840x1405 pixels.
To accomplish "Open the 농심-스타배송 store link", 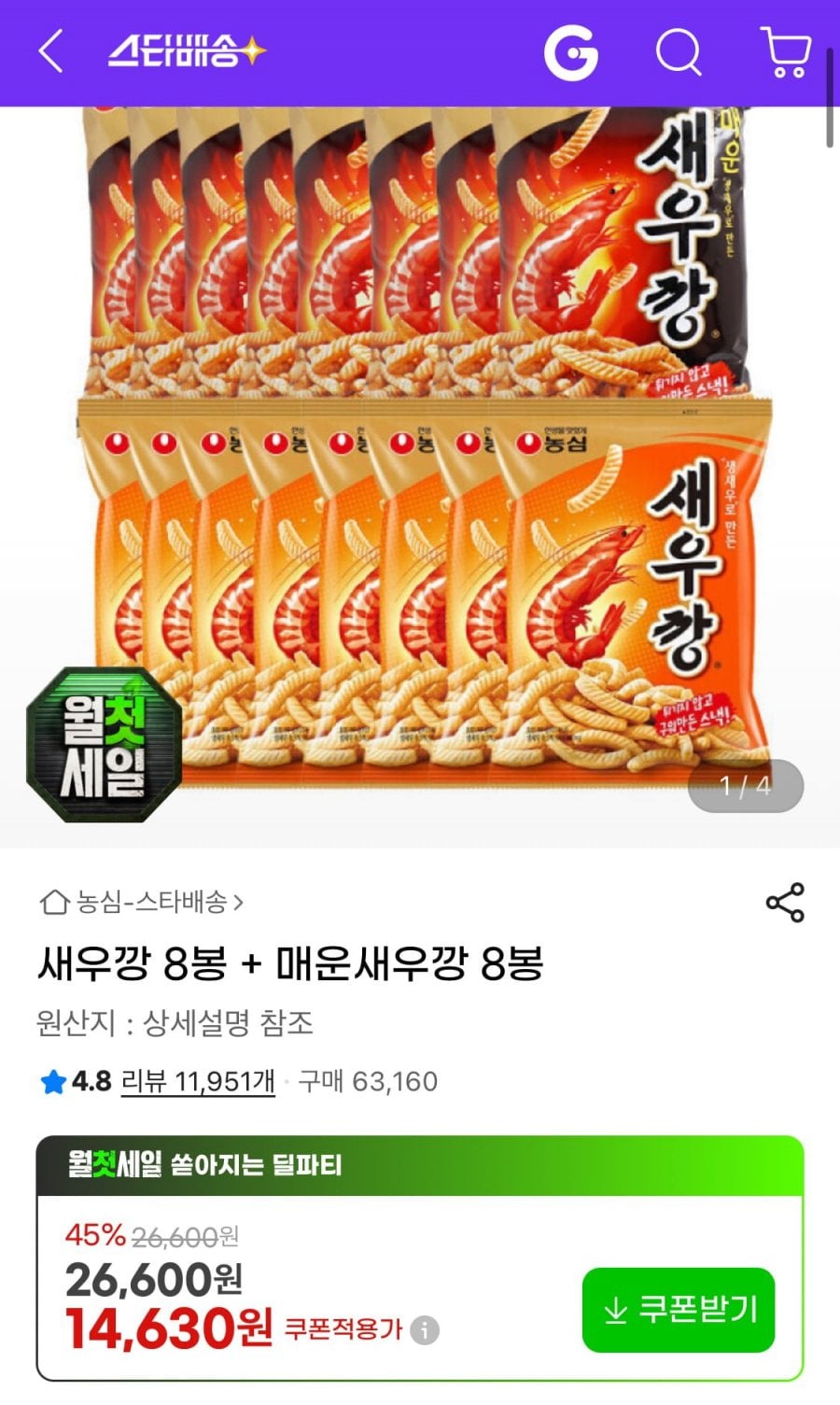I will click(142, 902).
